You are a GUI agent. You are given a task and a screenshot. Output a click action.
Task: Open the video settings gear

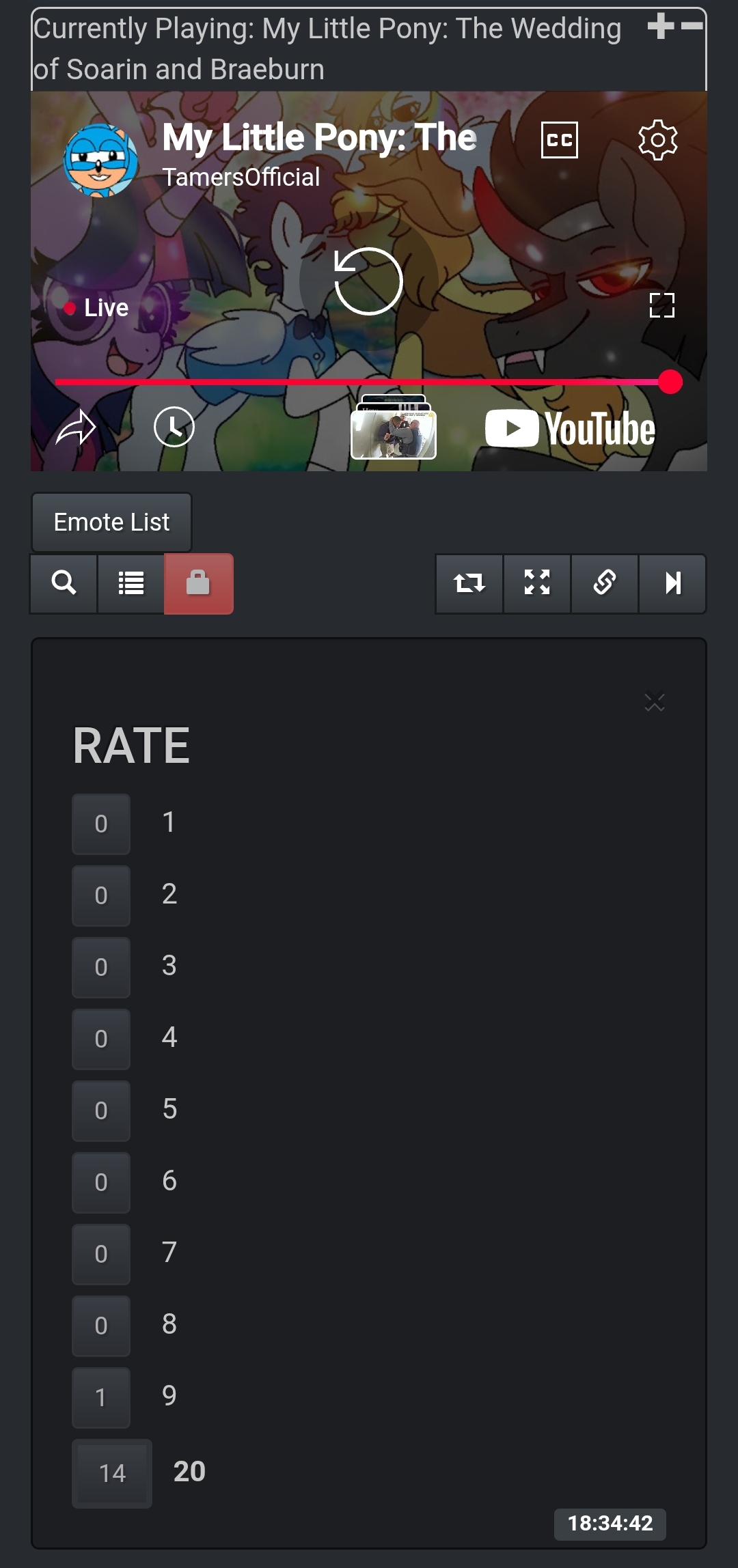657,140
